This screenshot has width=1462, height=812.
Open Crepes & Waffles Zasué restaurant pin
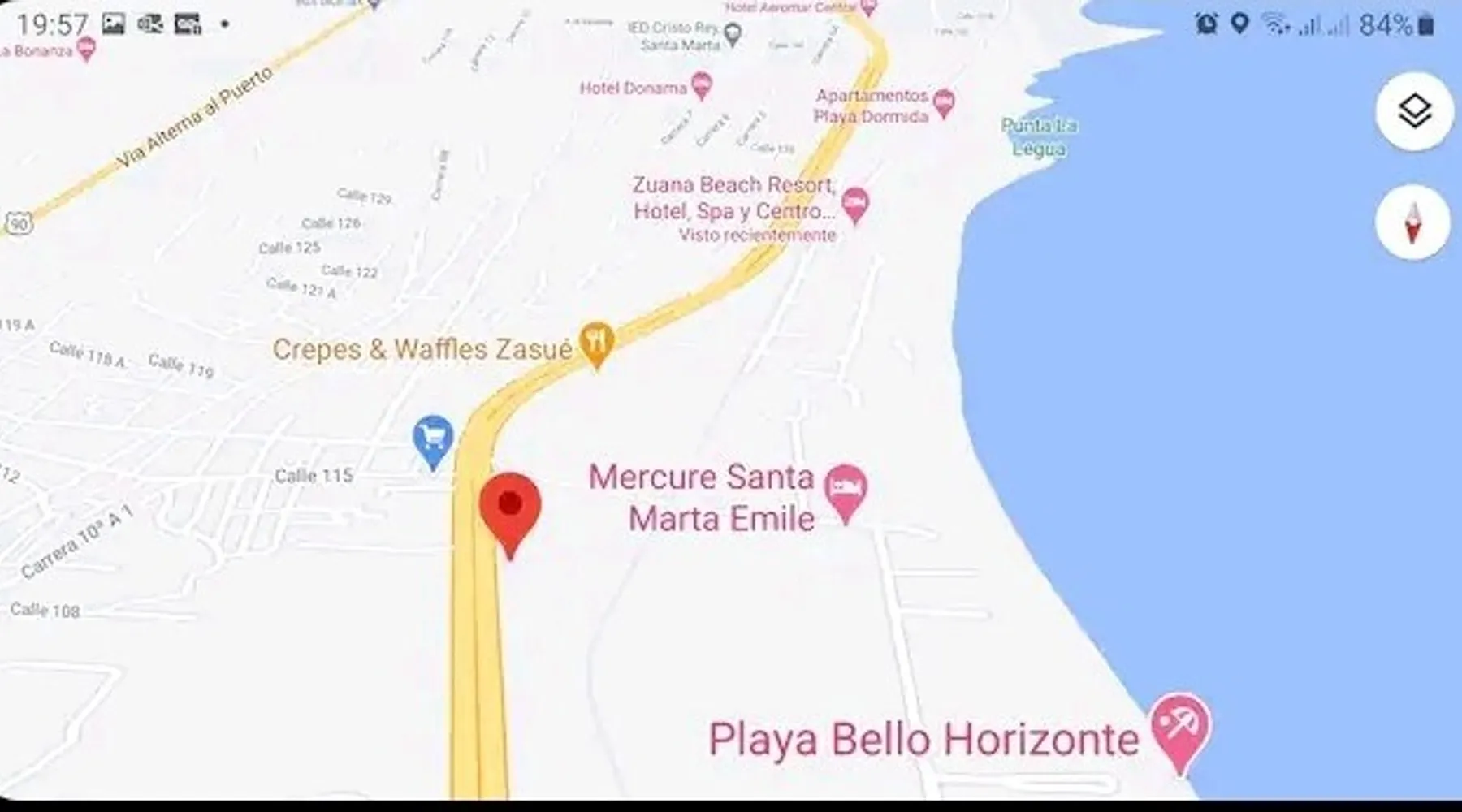tap(597, 342)
